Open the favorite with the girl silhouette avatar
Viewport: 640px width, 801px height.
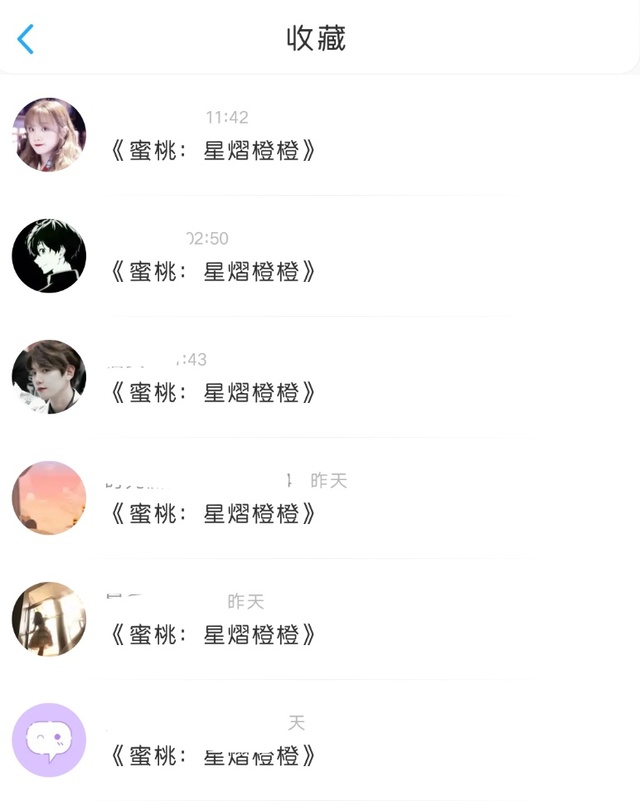pos(320,619)
